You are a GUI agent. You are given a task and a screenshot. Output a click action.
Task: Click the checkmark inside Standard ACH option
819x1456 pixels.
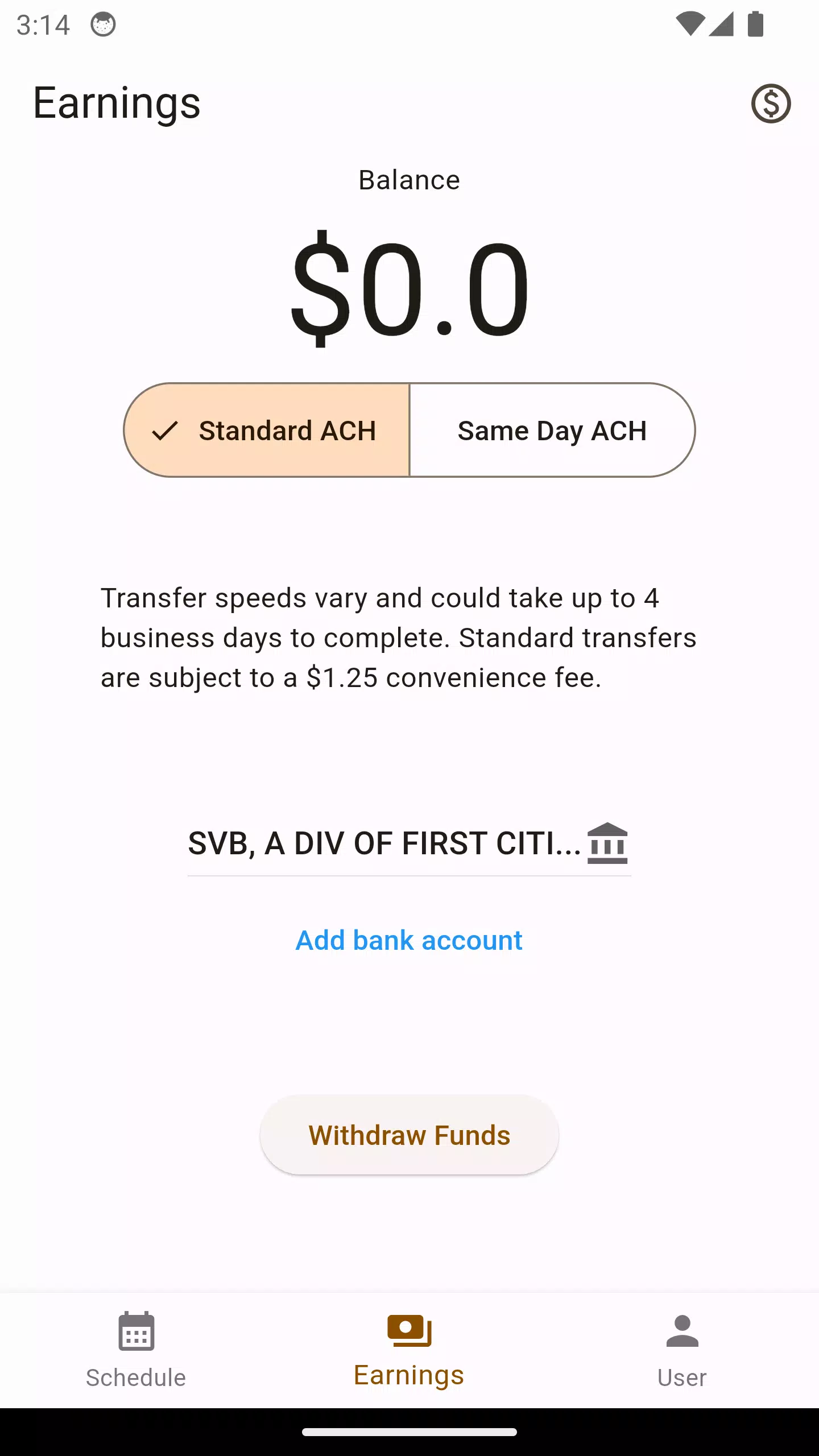(x=166, y=431)
